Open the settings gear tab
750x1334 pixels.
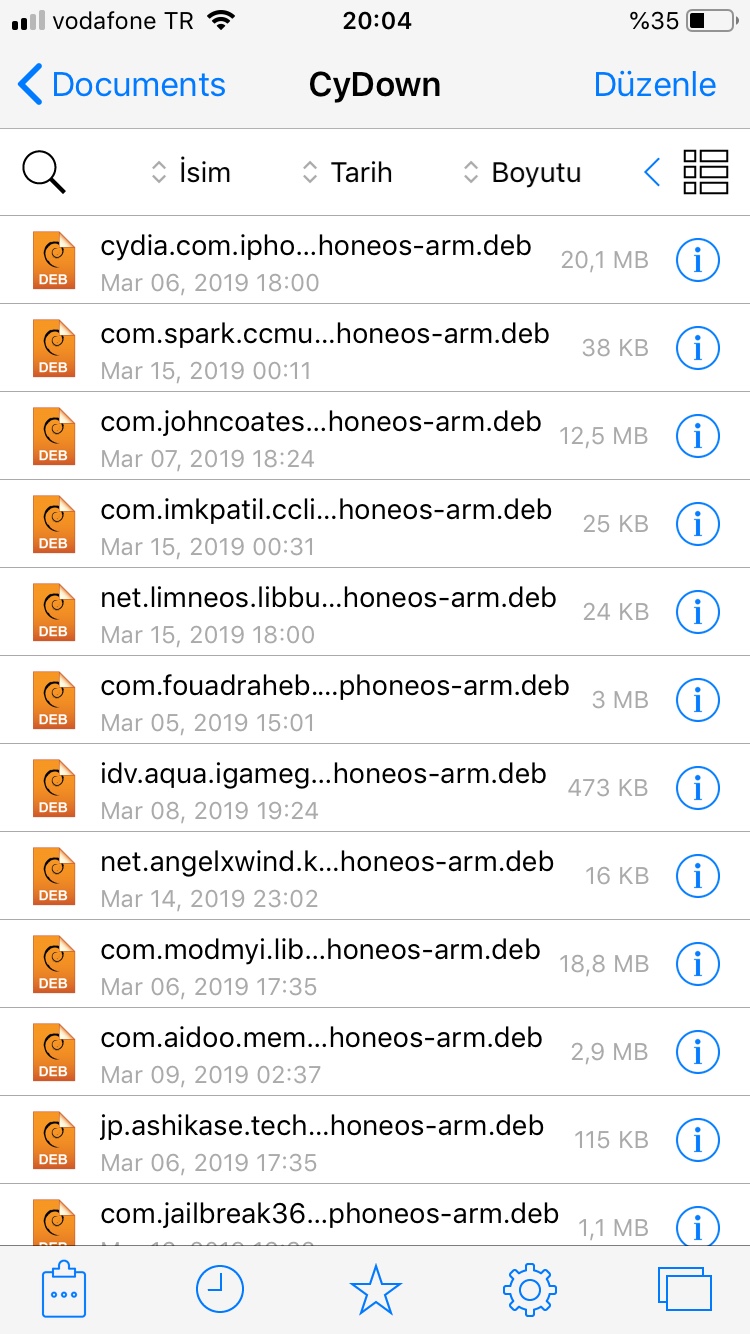[x=530, y=1290]
